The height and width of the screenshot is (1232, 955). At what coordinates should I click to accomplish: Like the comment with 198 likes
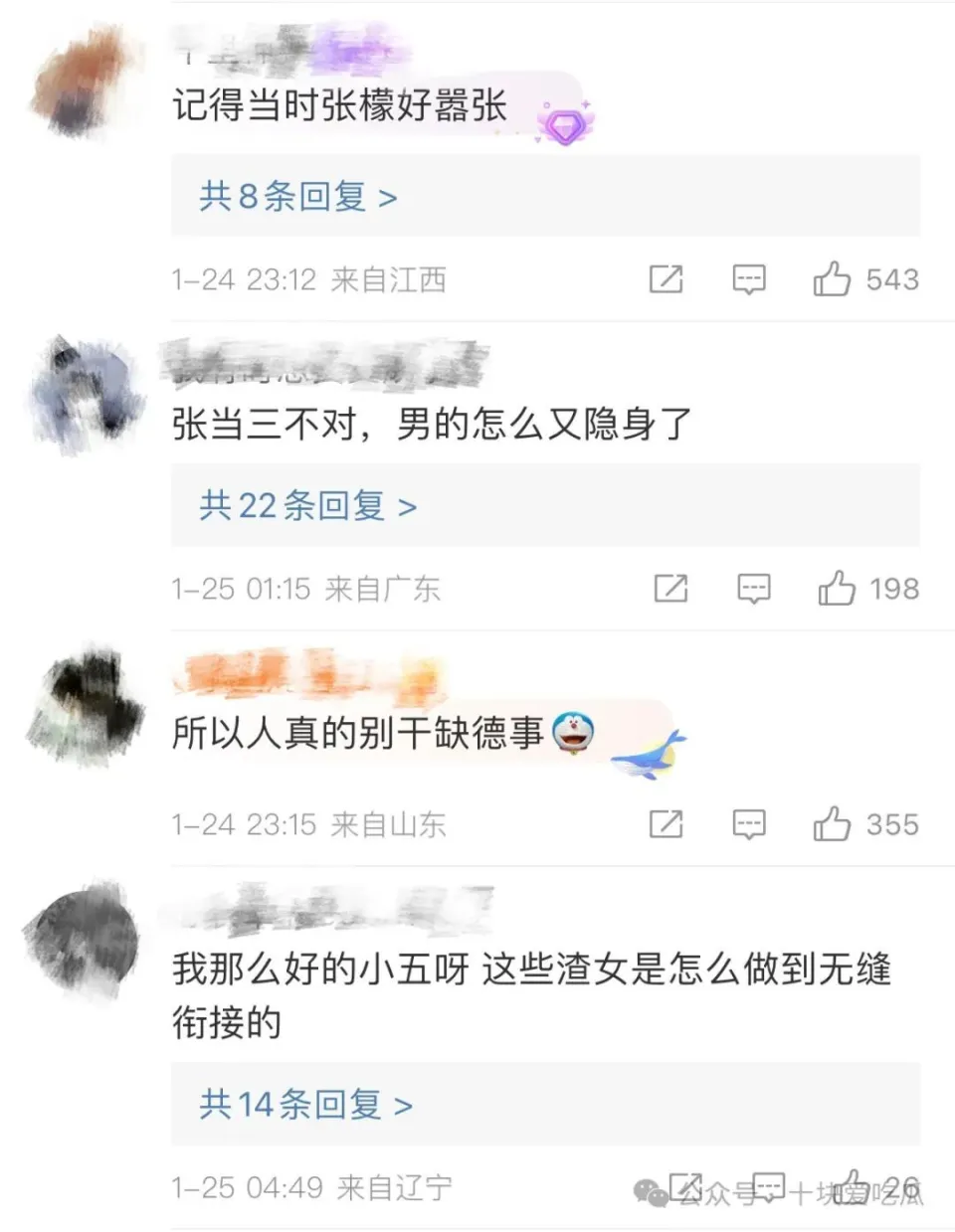pyautogui.click(x=837, y=589)
